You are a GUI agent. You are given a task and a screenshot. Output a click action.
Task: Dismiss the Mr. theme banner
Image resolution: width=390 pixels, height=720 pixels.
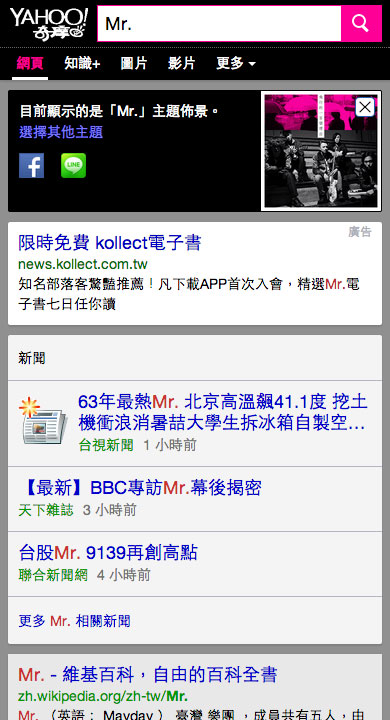[365, 107]
